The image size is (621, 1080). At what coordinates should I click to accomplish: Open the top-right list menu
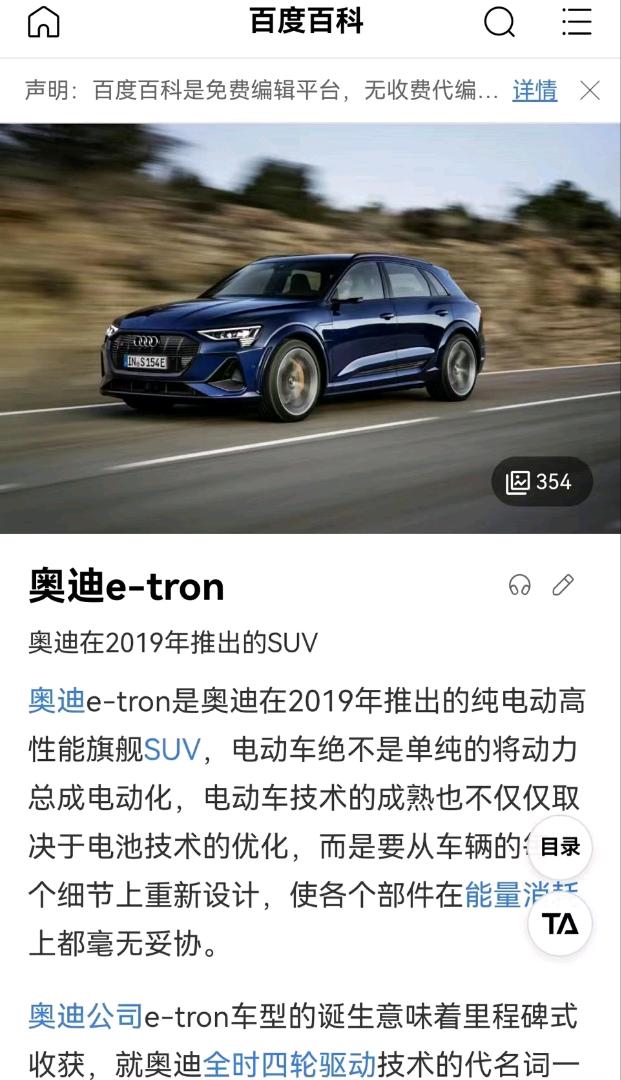(x=577, y=22)
